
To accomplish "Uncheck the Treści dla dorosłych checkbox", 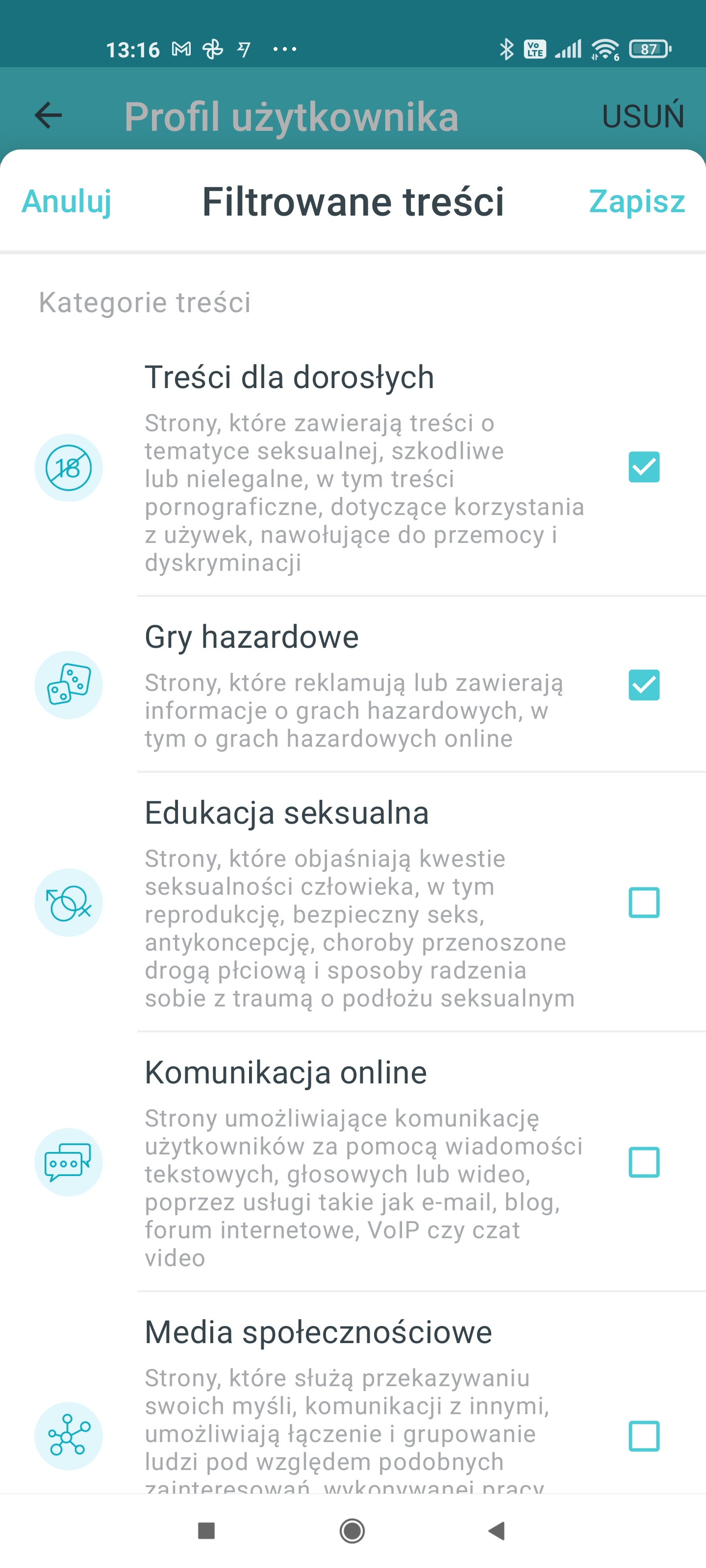I will coord(644,467).
